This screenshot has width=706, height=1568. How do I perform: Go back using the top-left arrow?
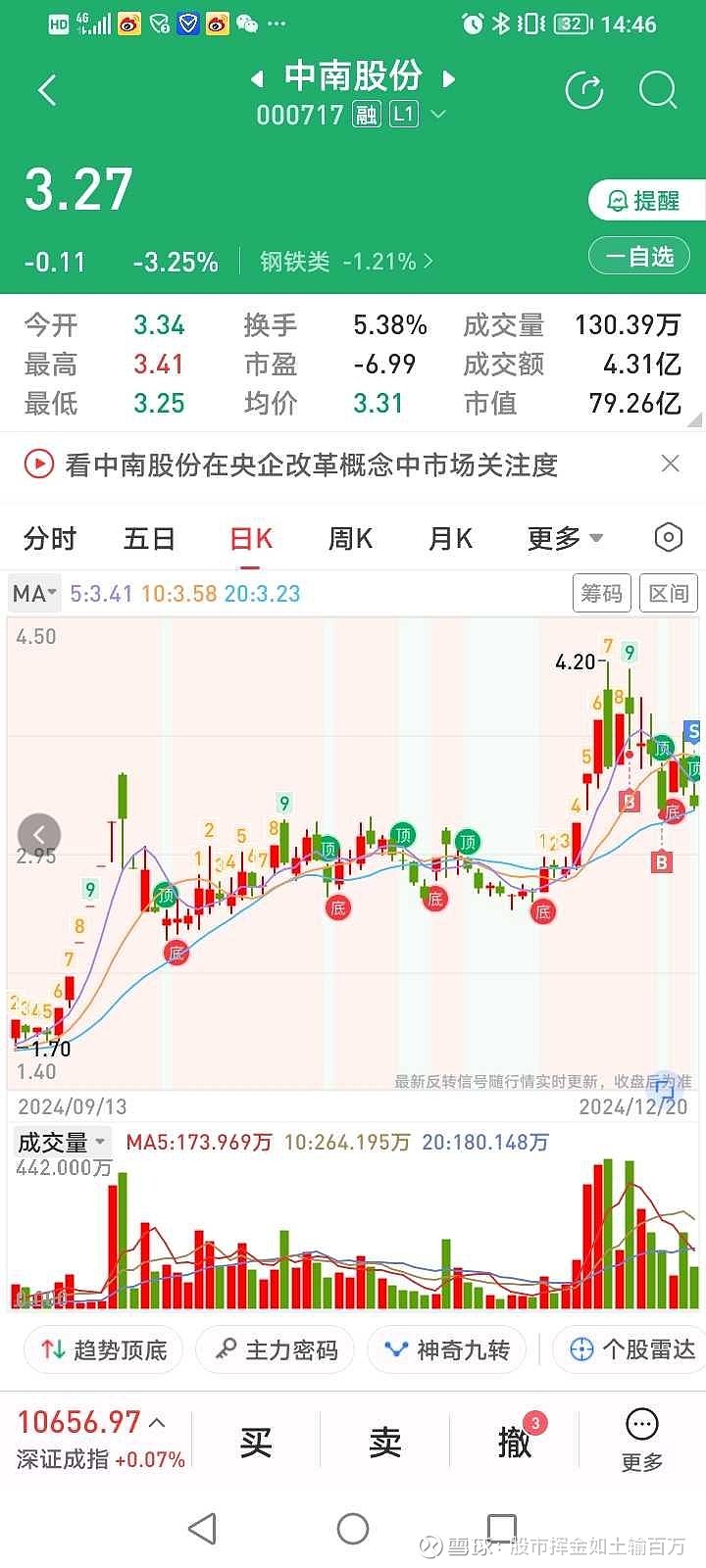pyautogui.click(x=47, y=91)
